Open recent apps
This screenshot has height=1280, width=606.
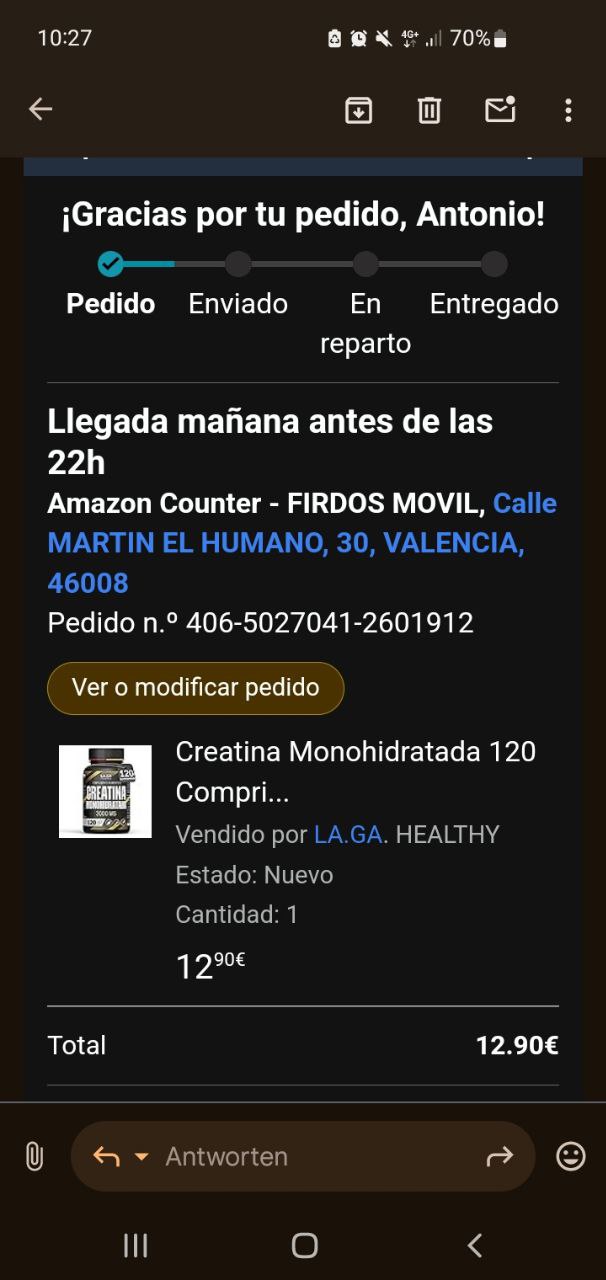point(135,1245)
